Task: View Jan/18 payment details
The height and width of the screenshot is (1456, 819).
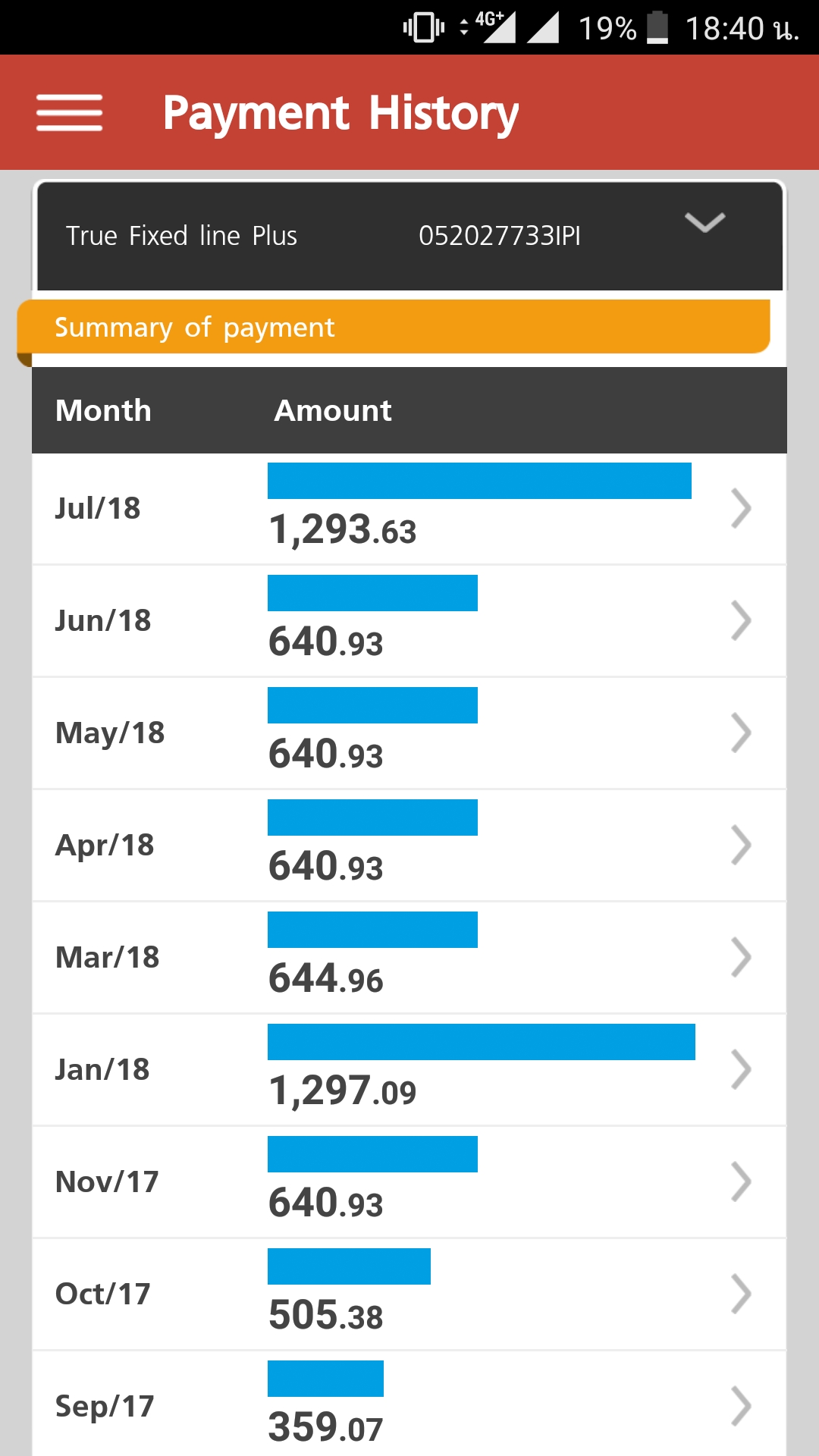Action: [409, 1070]
